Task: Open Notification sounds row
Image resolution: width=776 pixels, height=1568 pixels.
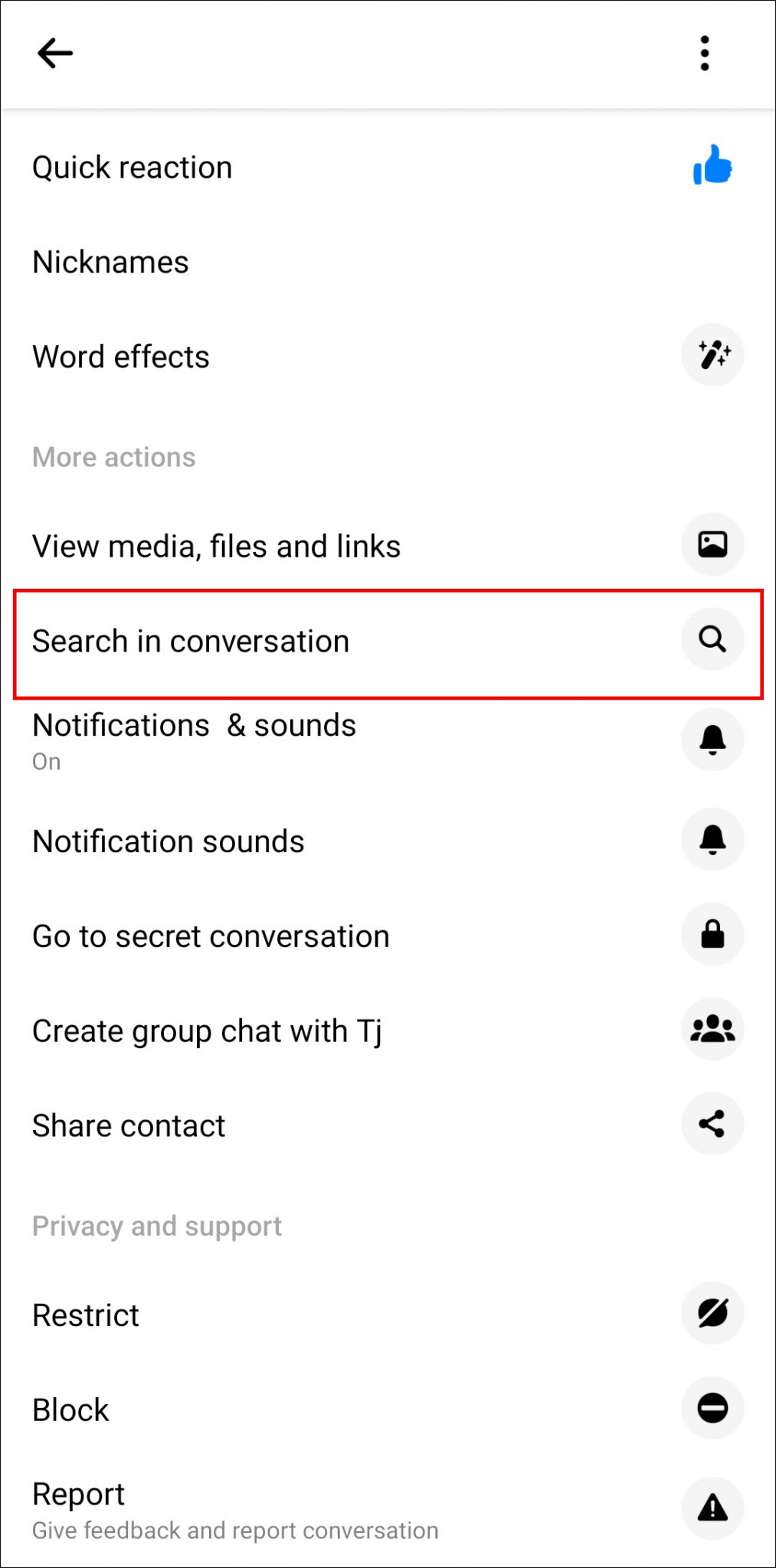Action: [388, 841]
